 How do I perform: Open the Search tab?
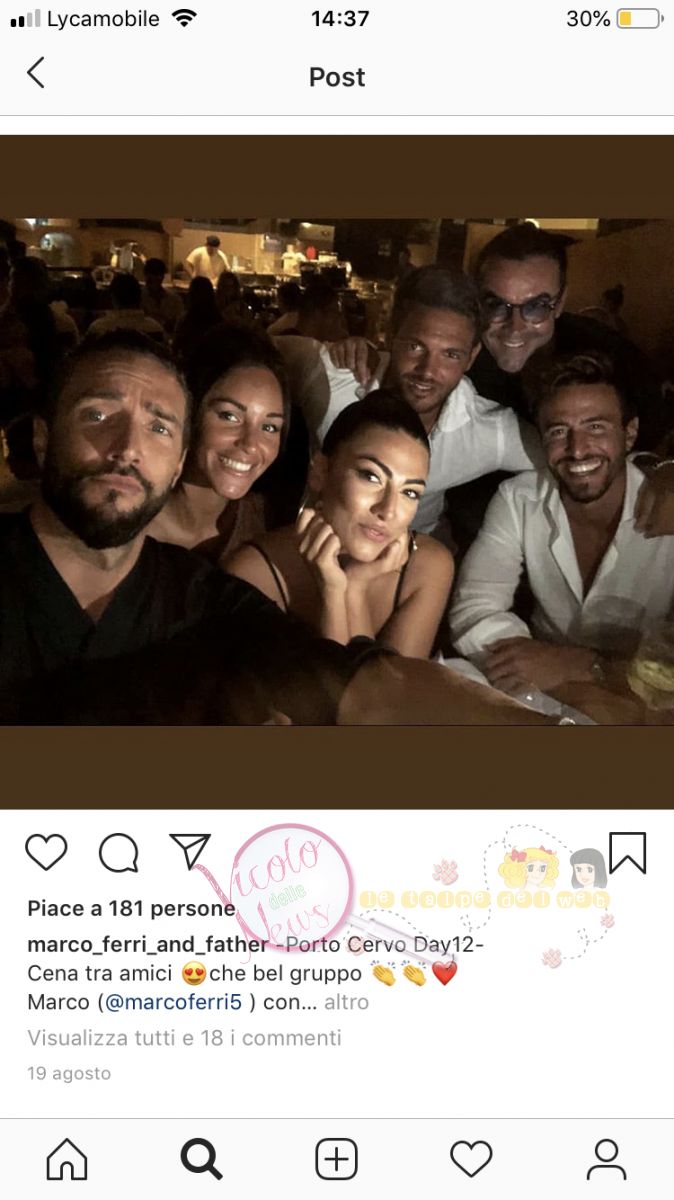(x=201, y=1160)
